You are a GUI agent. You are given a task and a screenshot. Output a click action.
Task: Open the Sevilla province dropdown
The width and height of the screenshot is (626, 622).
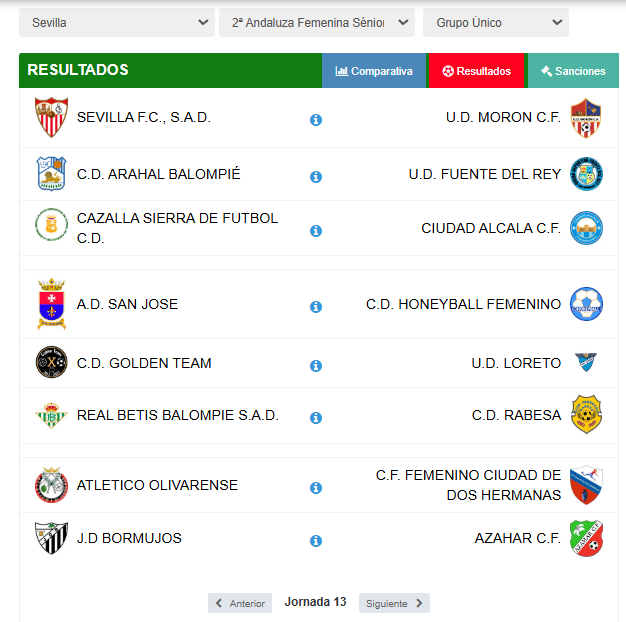click(117, 22)
